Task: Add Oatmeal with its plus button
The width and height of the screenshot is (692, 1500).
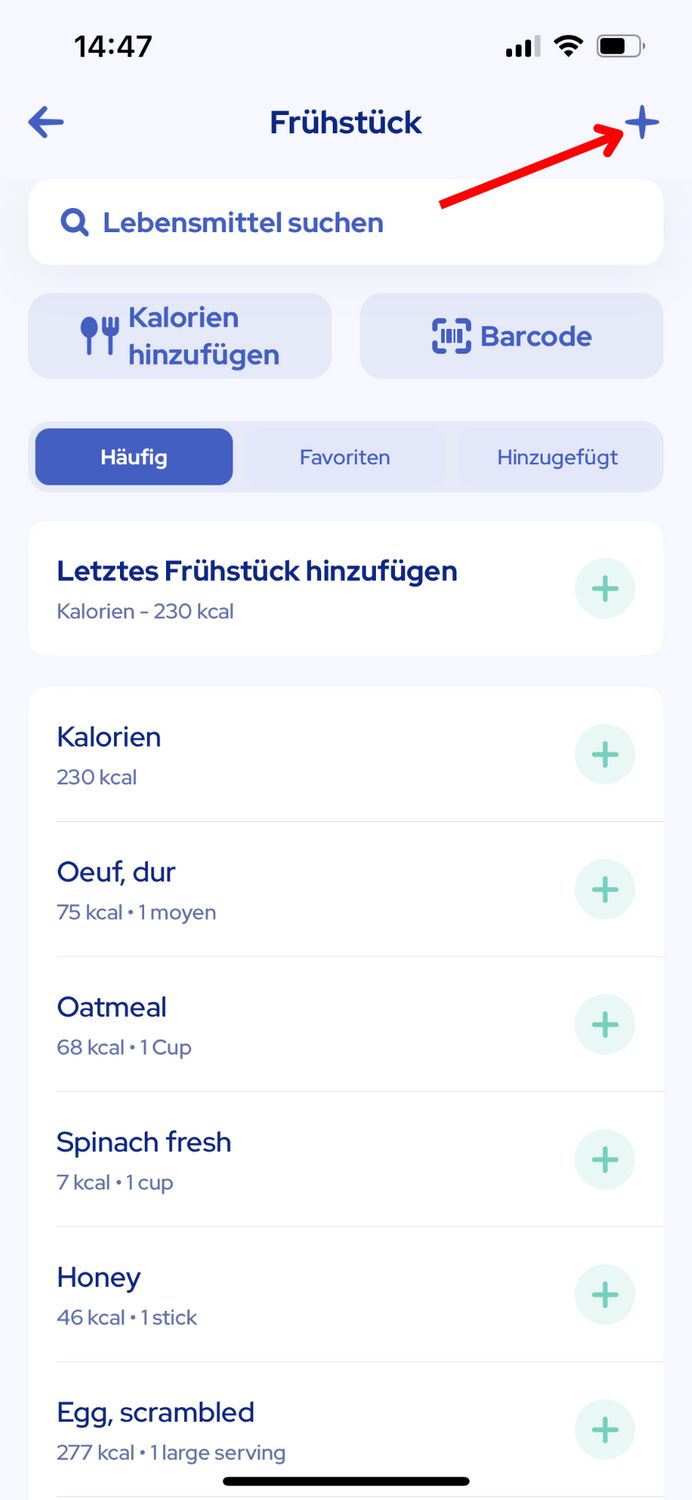Action: pos(605,1024)
